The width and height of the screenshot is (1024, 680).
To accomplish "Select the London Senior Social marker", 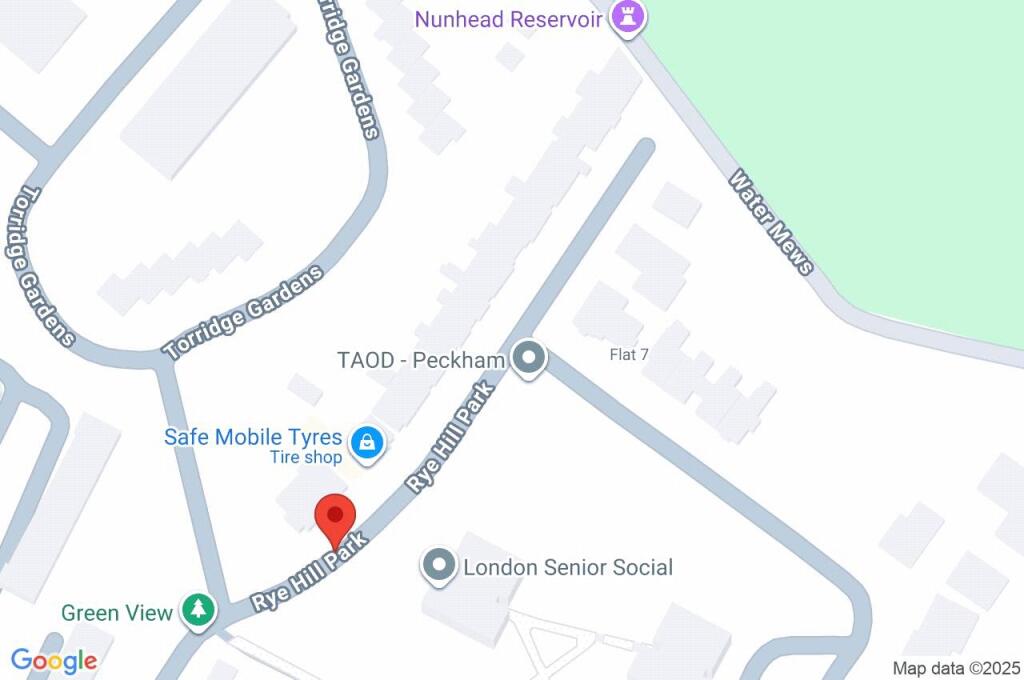I will pyautogui.click(x=439, y=566).
